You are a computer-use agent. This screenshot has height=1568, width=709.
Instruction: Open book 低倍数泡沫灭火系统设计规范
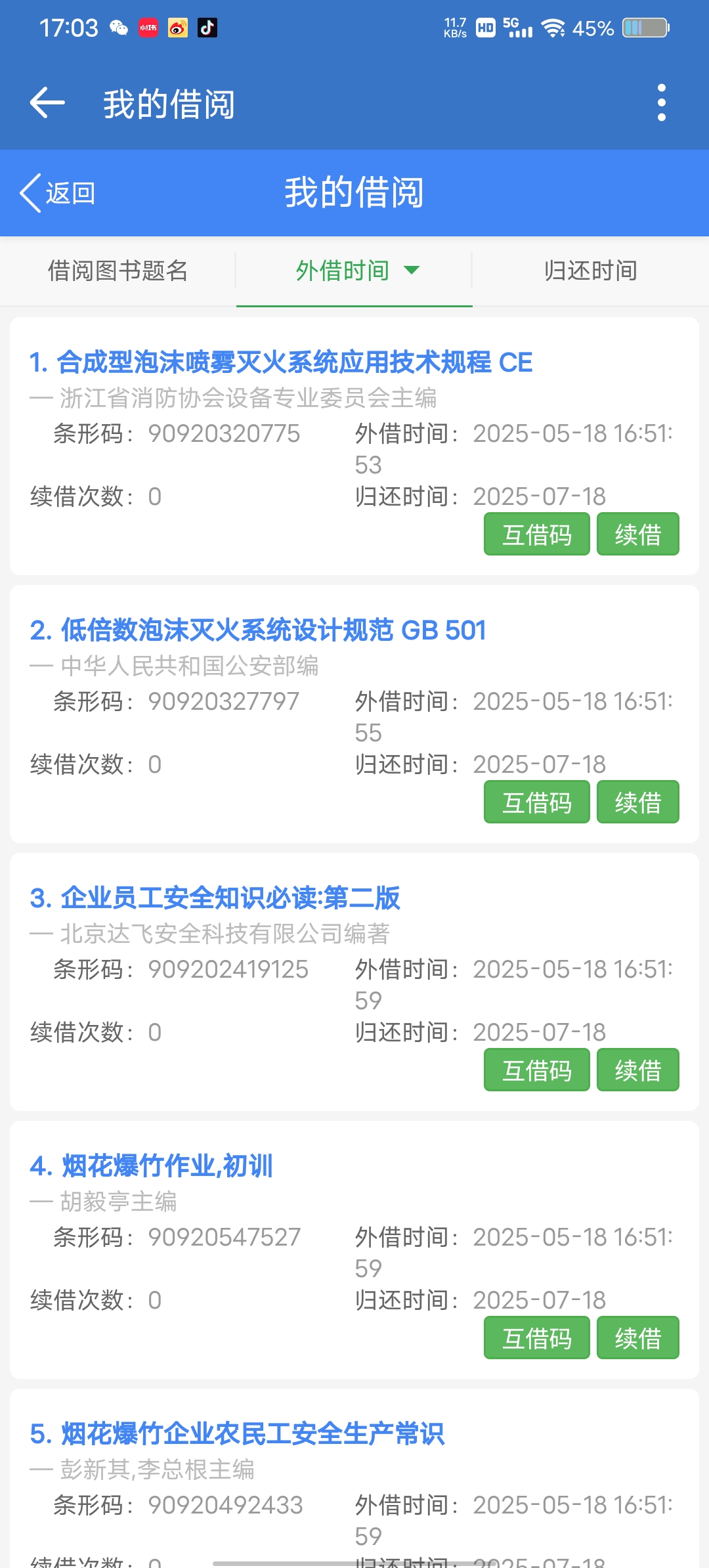pyautogui.click(x=258, y=630)
